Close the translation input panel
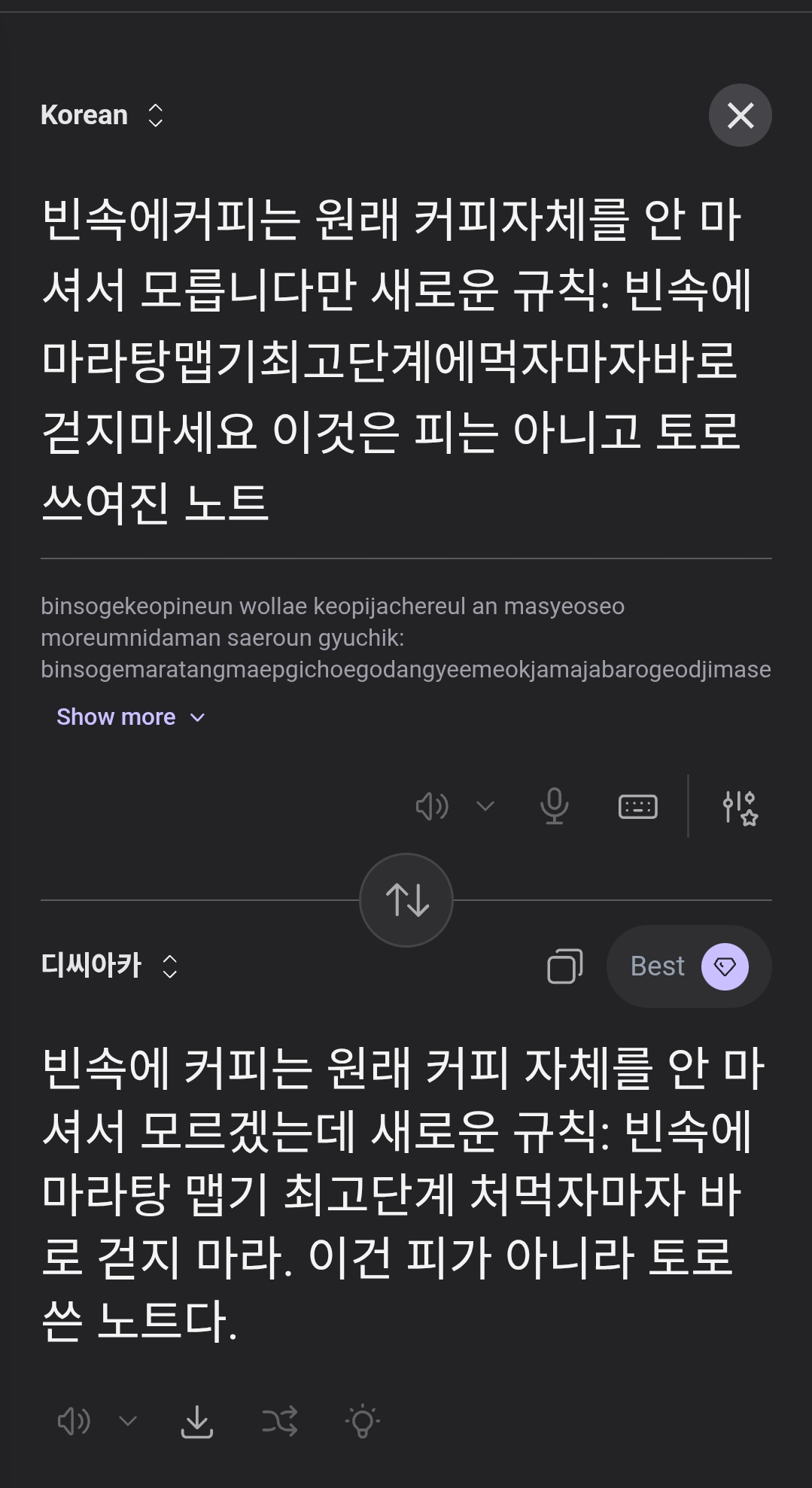This screenshot has width=812, height=1488. tap(740, 115)
